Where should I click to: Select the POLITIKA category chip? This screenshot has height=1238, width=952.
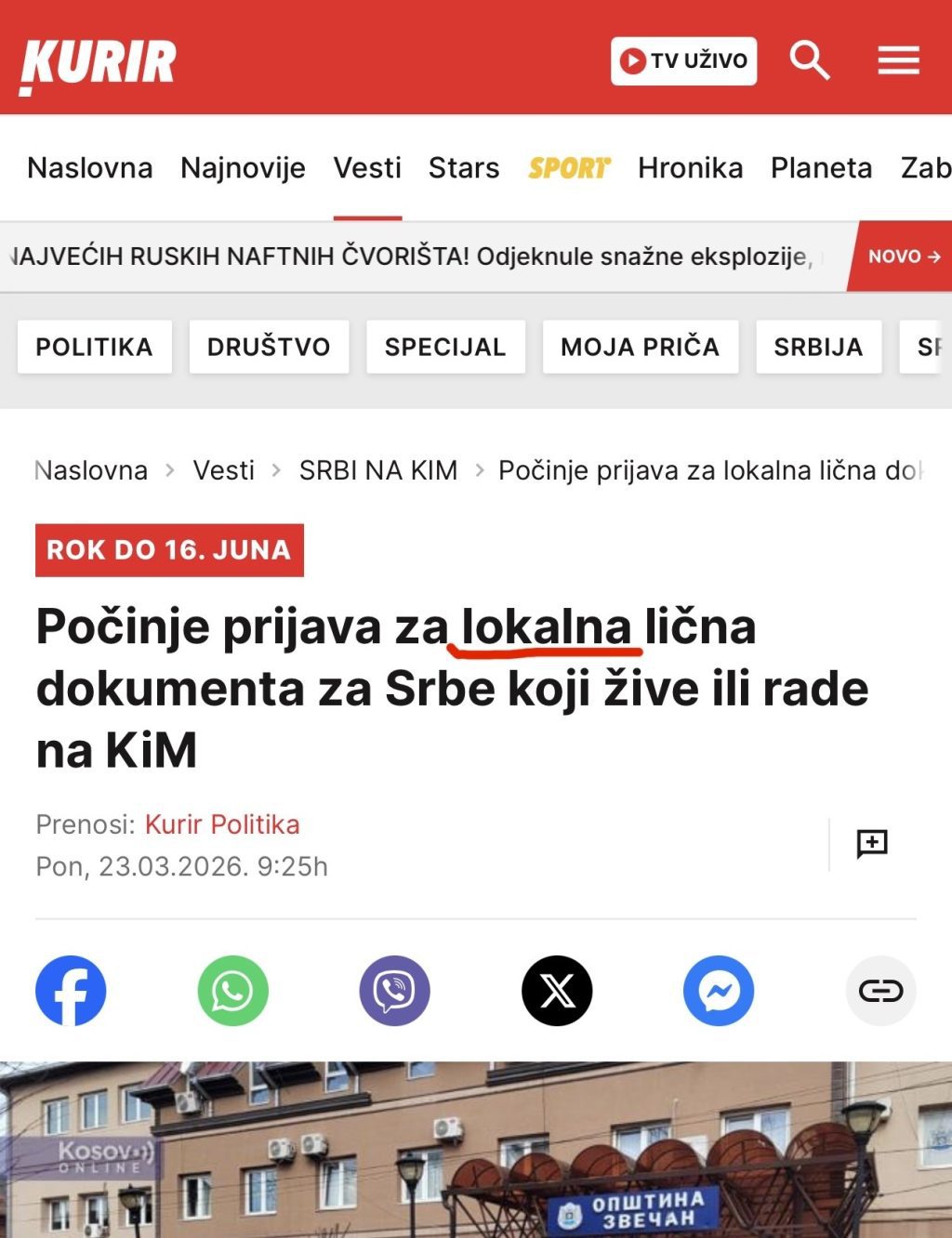coord(94,347)
